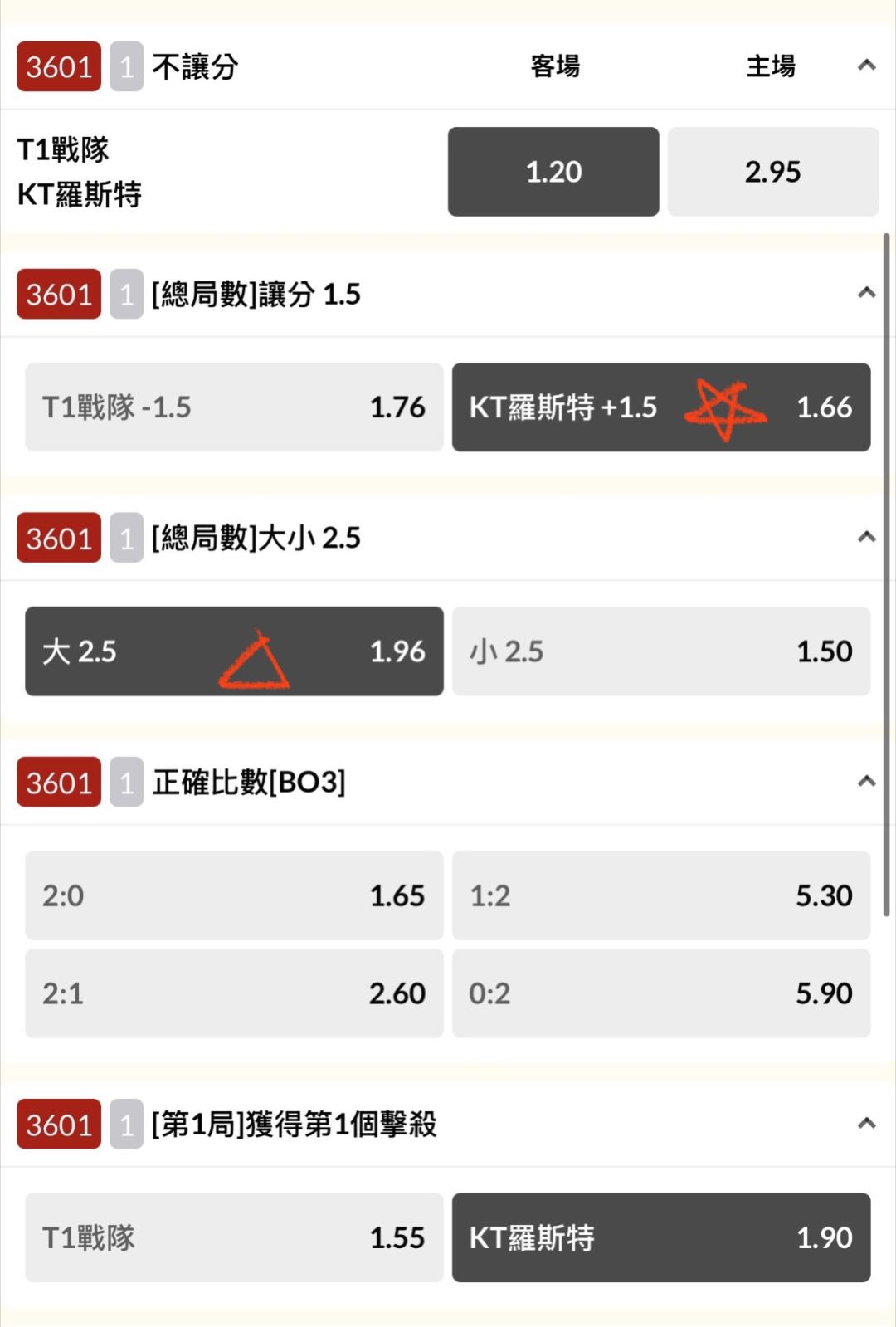Pick KT羅斯特 +1.5 at 1.66
This screenshot has height=1327, width=896.
tap(661, 407)
